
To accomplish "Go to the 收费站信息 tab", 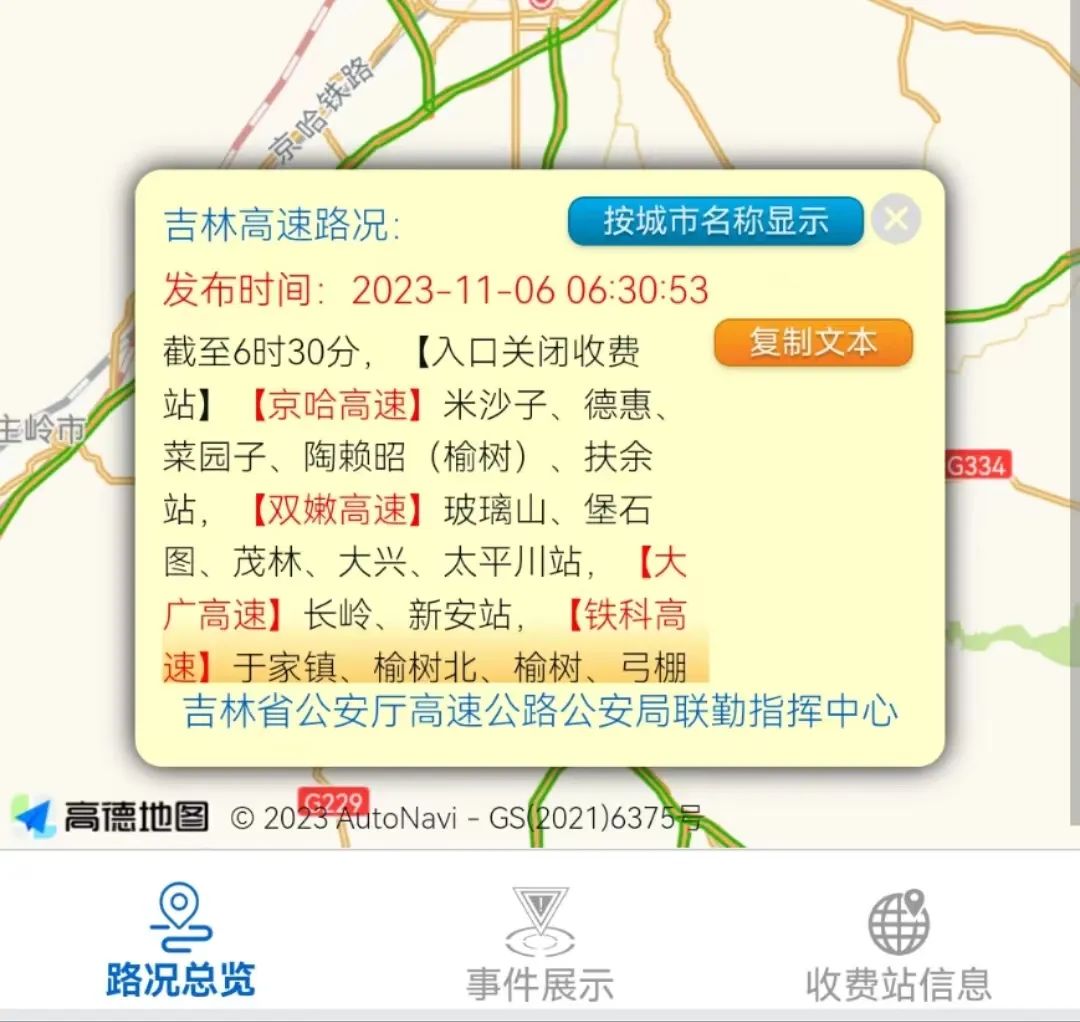I will [x=898, y=941].
